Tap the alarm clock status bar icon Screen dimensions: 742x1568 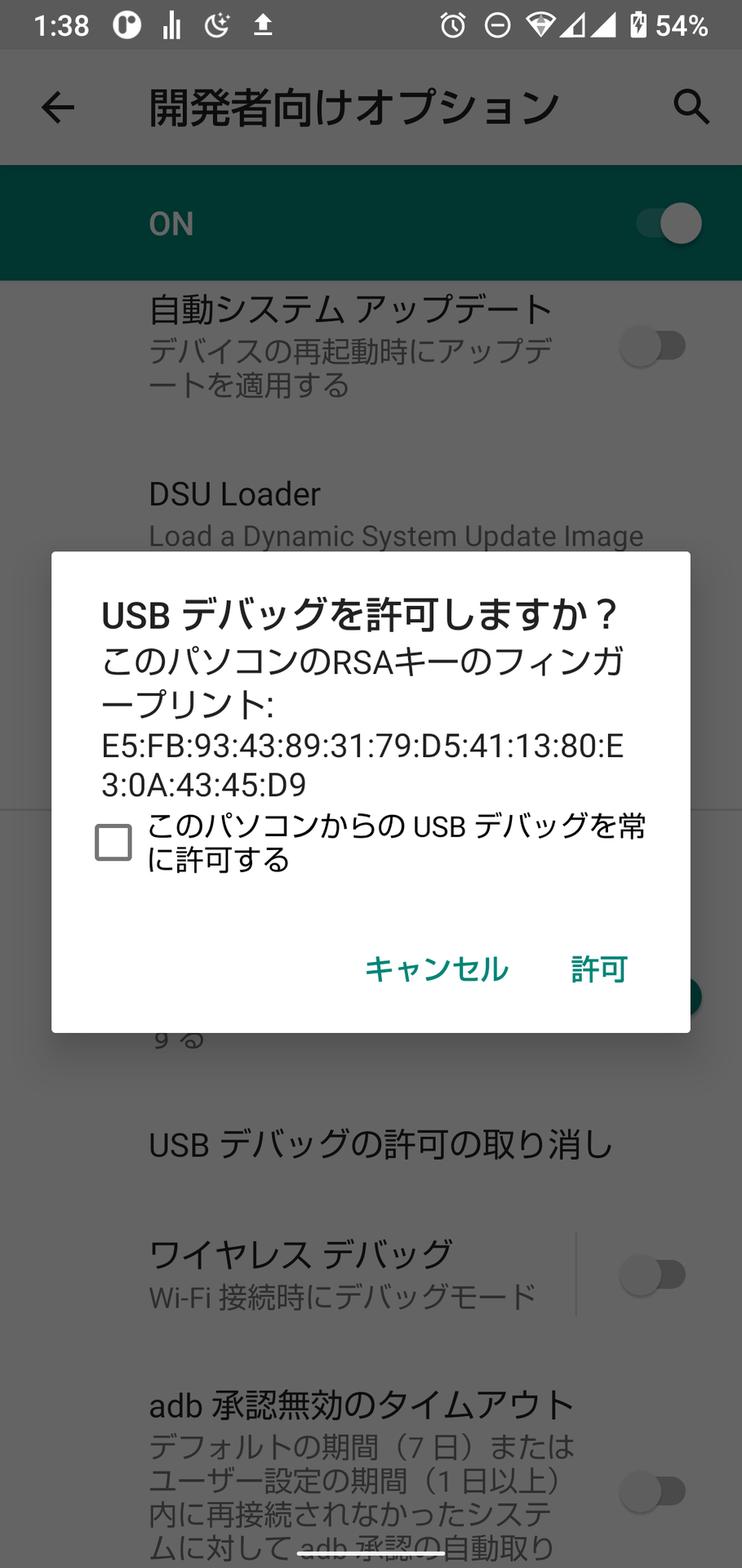coord(452,24)
